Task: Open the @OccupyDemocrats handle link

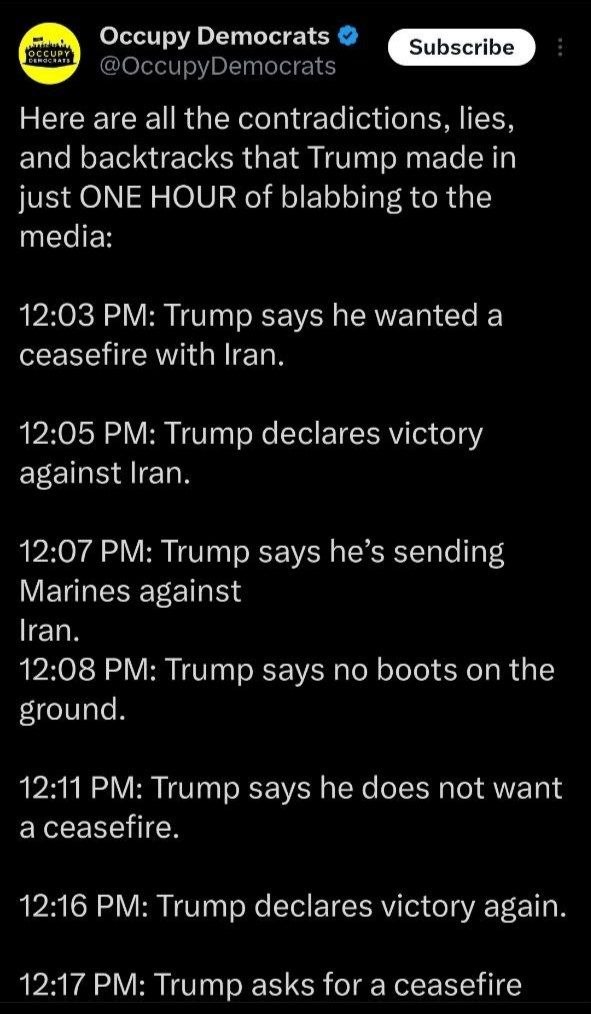Action: tap(217, 66)
